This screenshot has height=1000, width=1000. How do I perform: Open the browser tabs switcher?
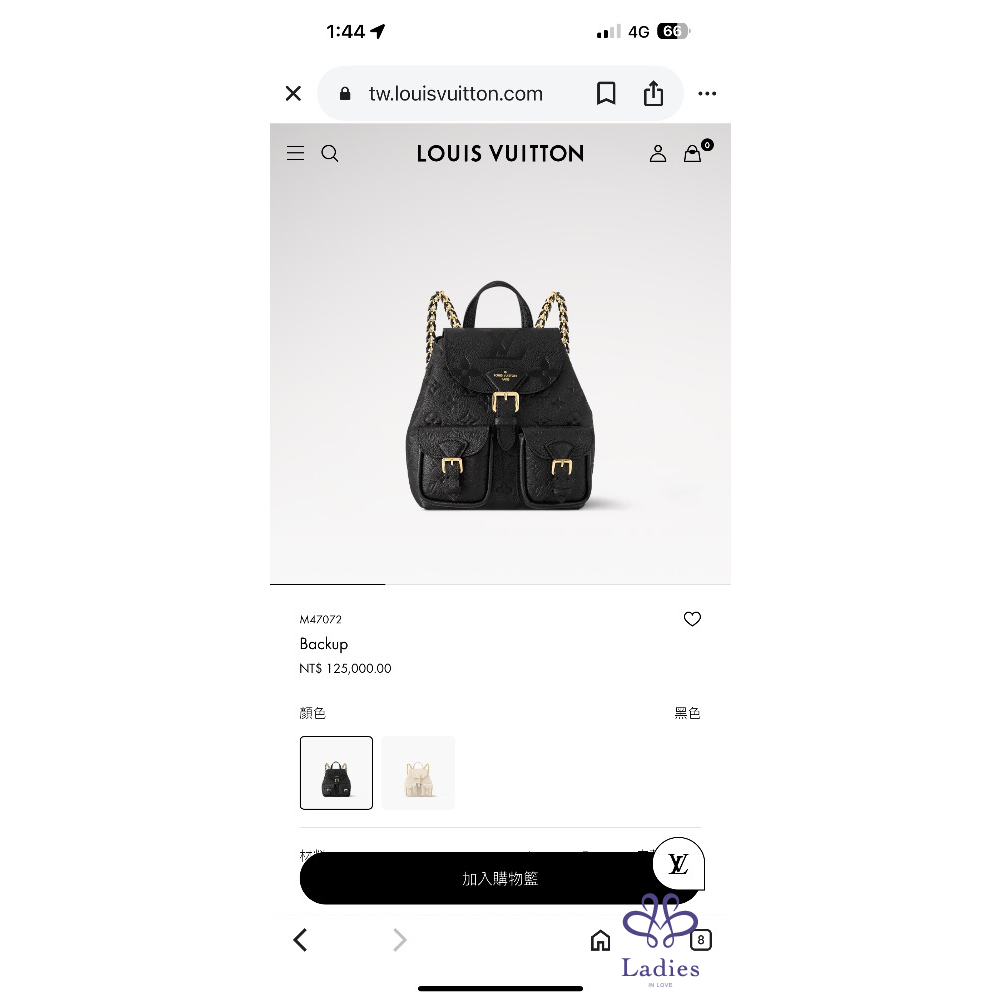point(701,940)
